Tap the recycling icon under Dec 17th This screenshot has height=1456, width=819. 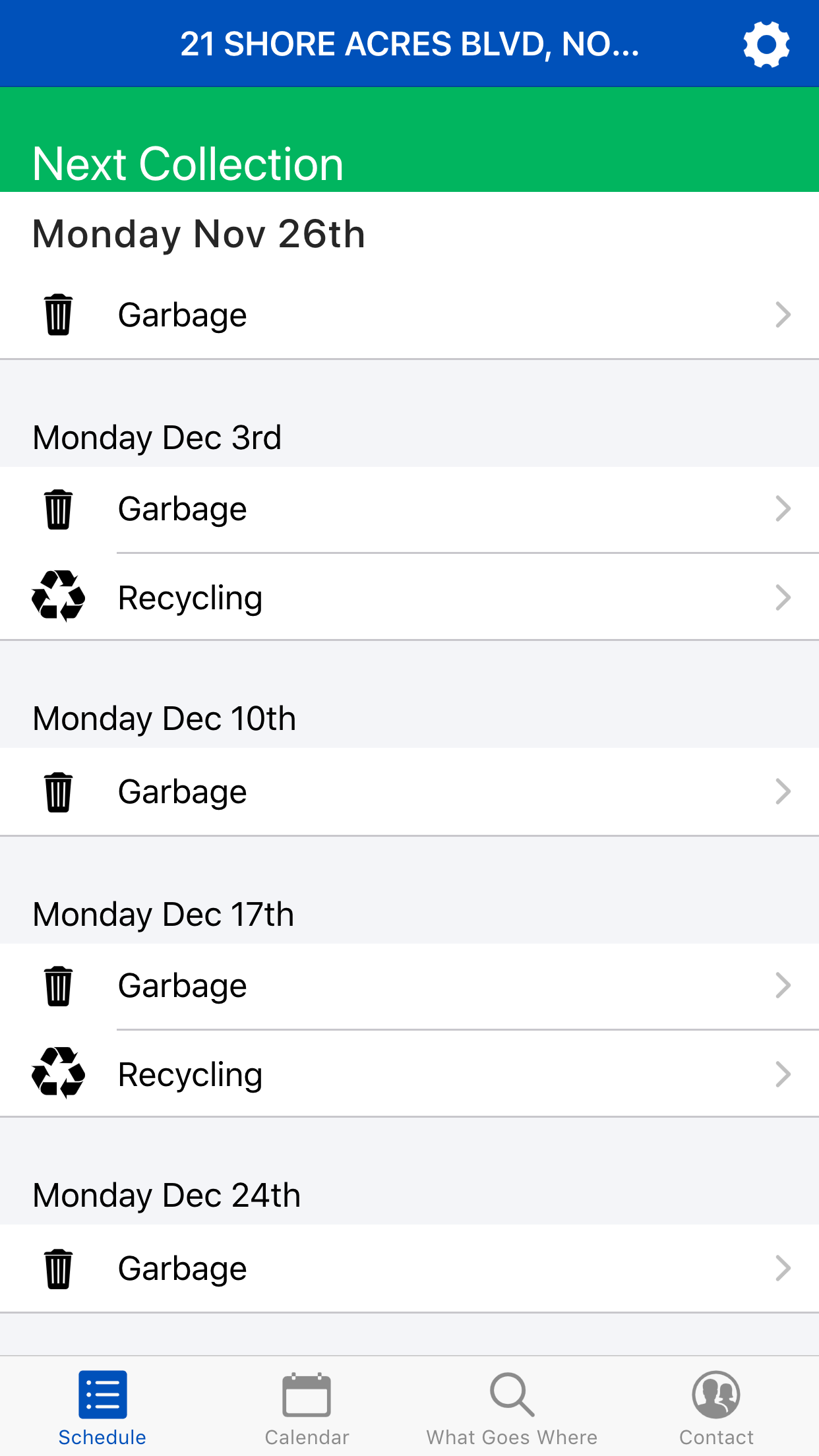[x=58, y=1074]
